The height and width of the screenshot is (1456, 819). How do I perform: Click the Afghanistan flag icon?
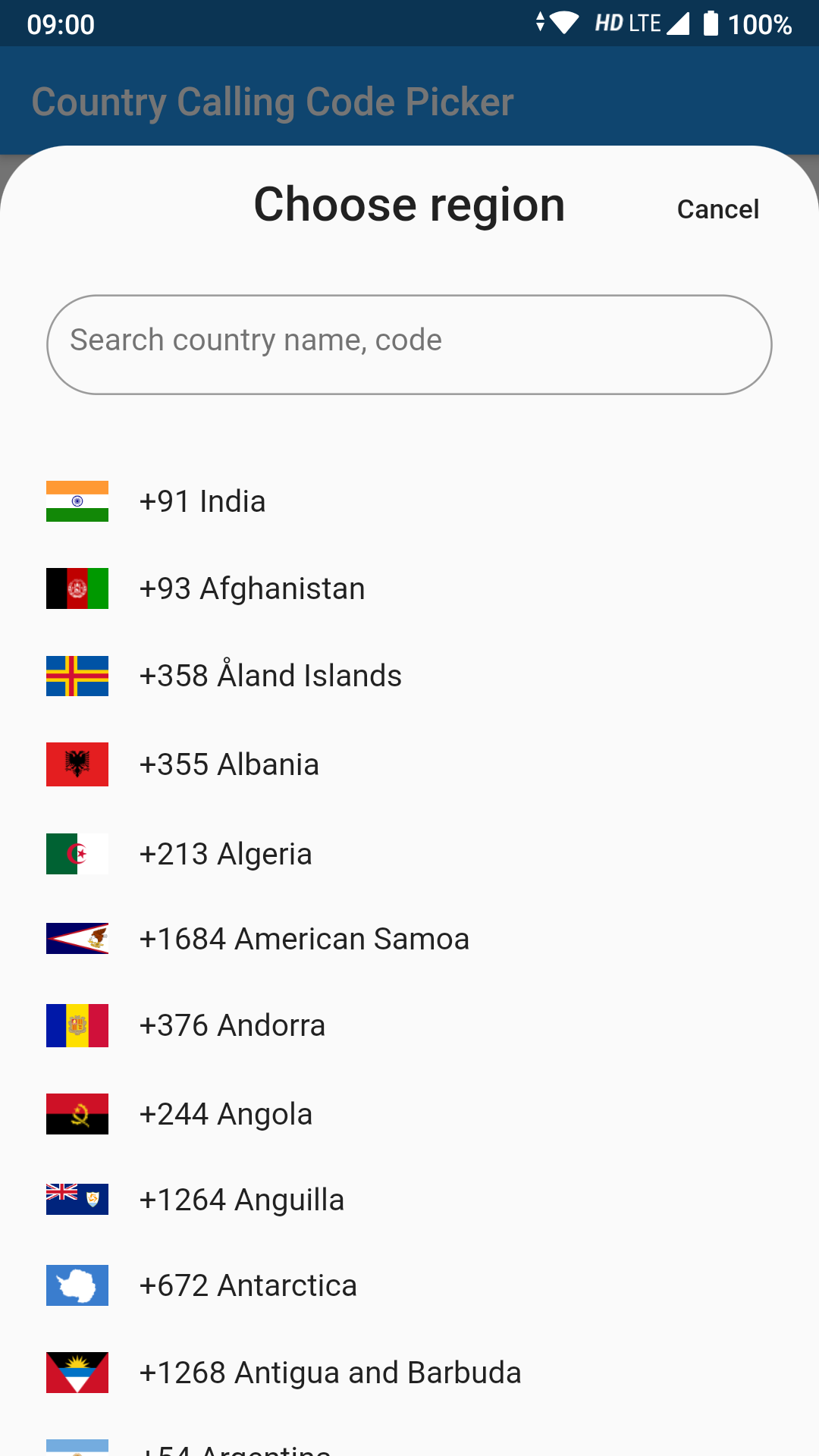click(77, 588)
